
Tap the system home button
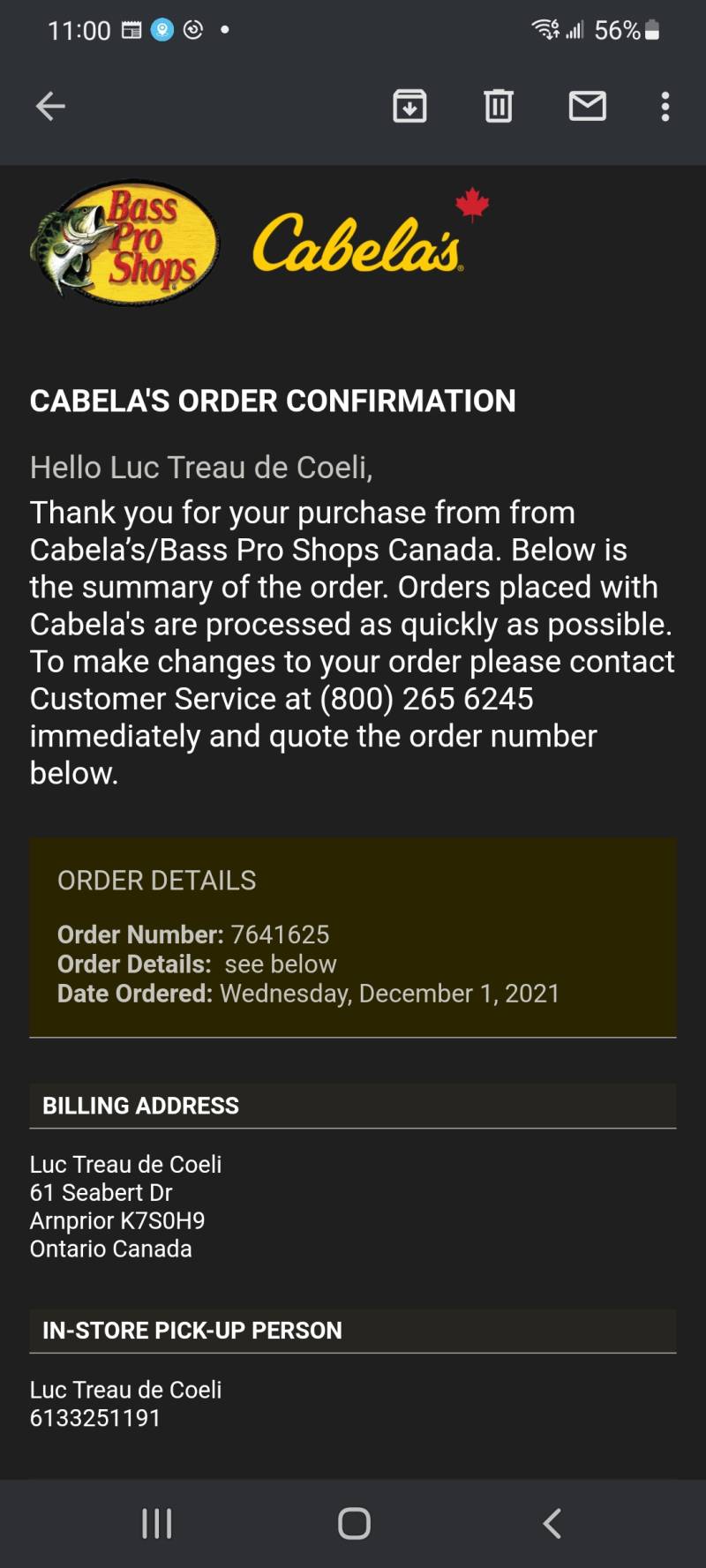click(x=354, y=1523)
